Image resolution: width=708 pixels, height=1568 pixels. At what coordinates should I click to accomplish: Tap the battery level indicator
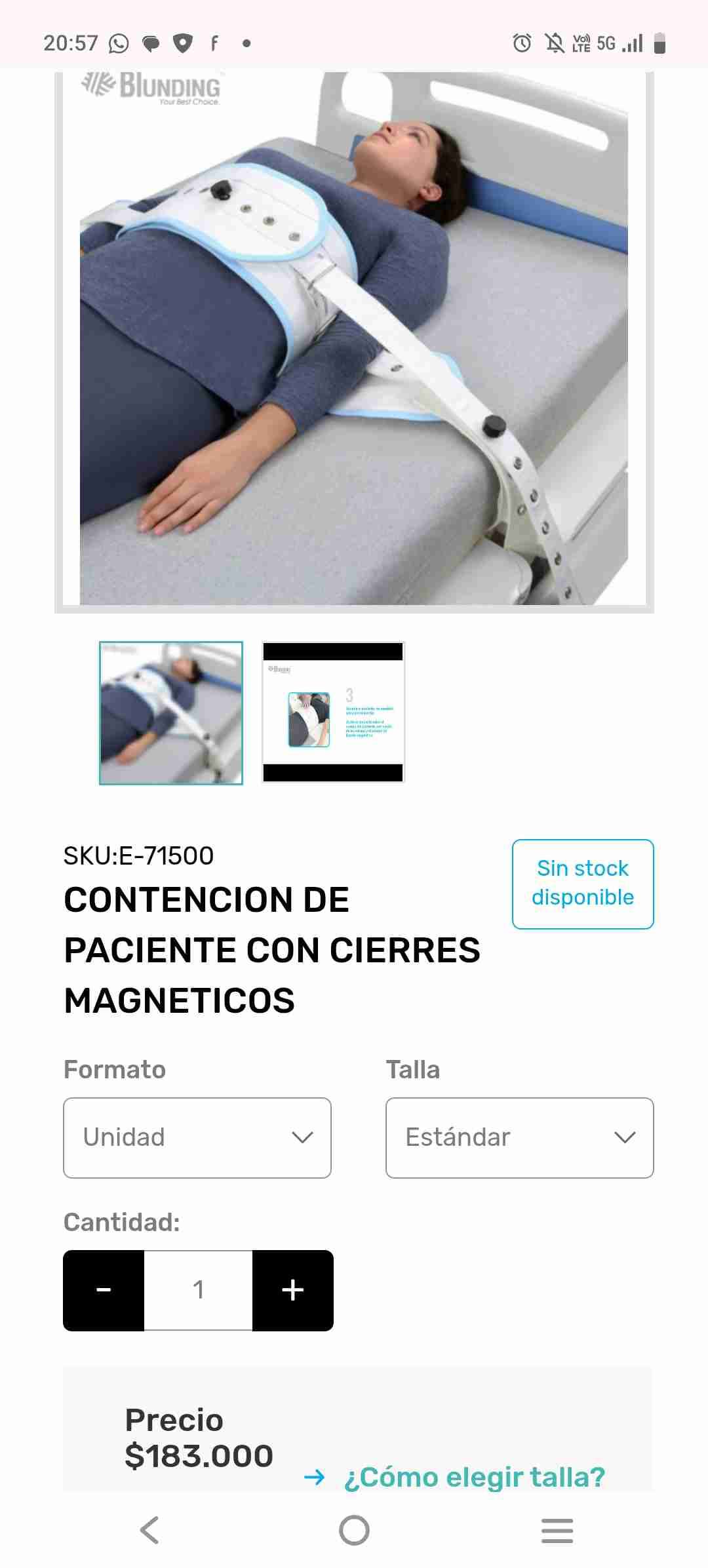click(660, 42)
